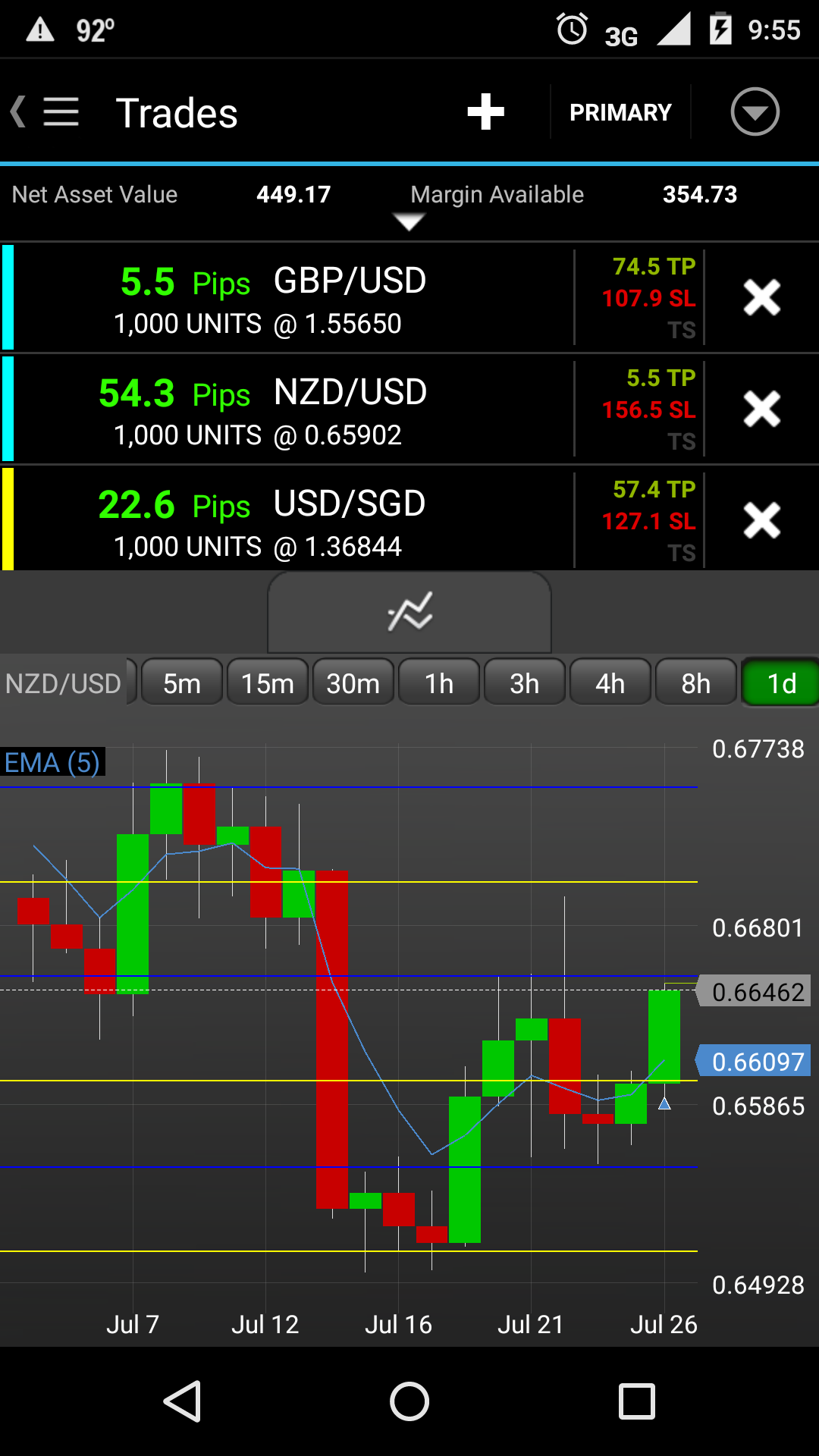Open the NZD/USD trade details
The image size is (819, 1456).
click(288, 409)
